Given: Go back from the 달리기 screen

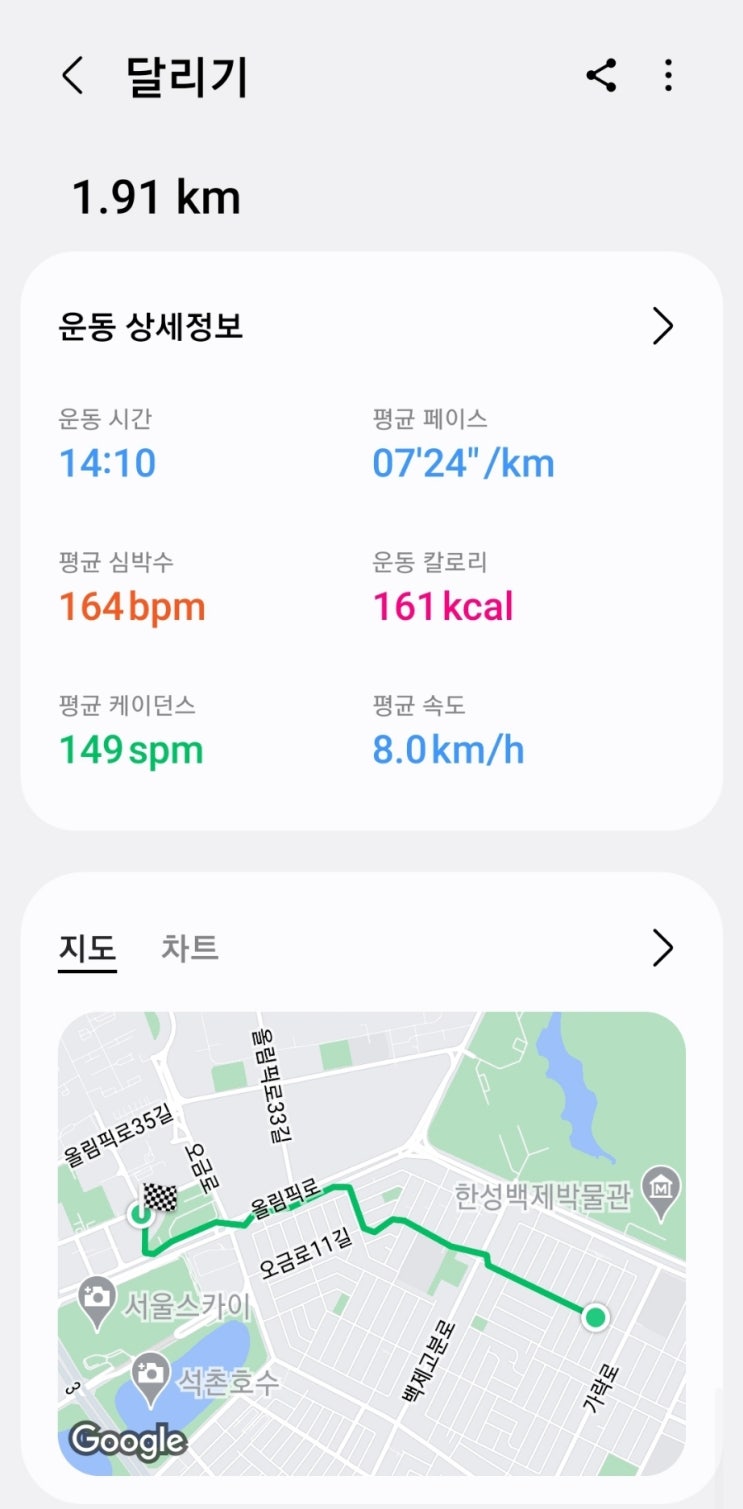Looking at the screenshot, I should pyautogui.click(x=73, y=76).
